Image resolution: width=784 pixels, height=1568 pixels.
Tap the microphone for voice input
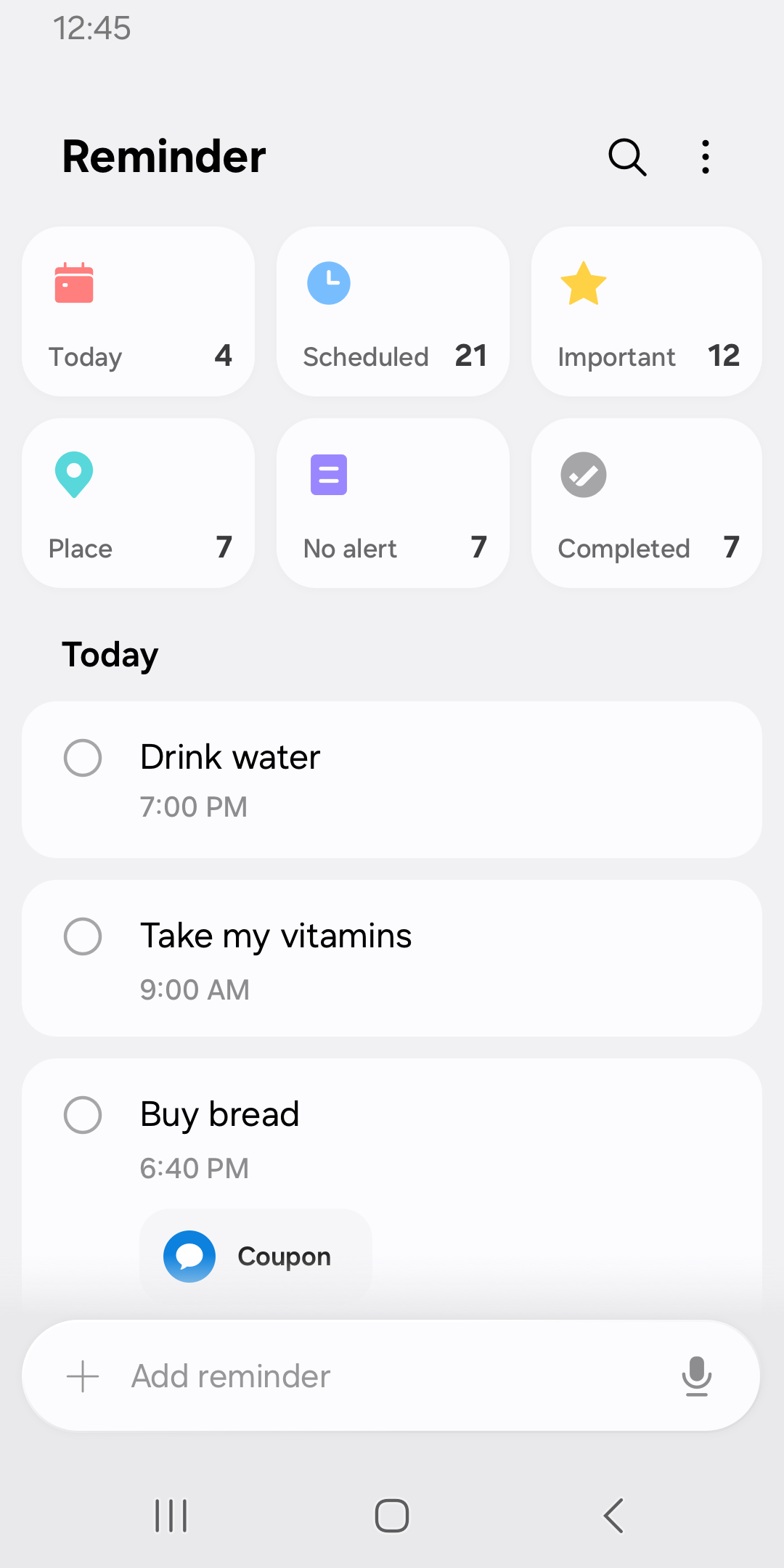coord(696,1374)
